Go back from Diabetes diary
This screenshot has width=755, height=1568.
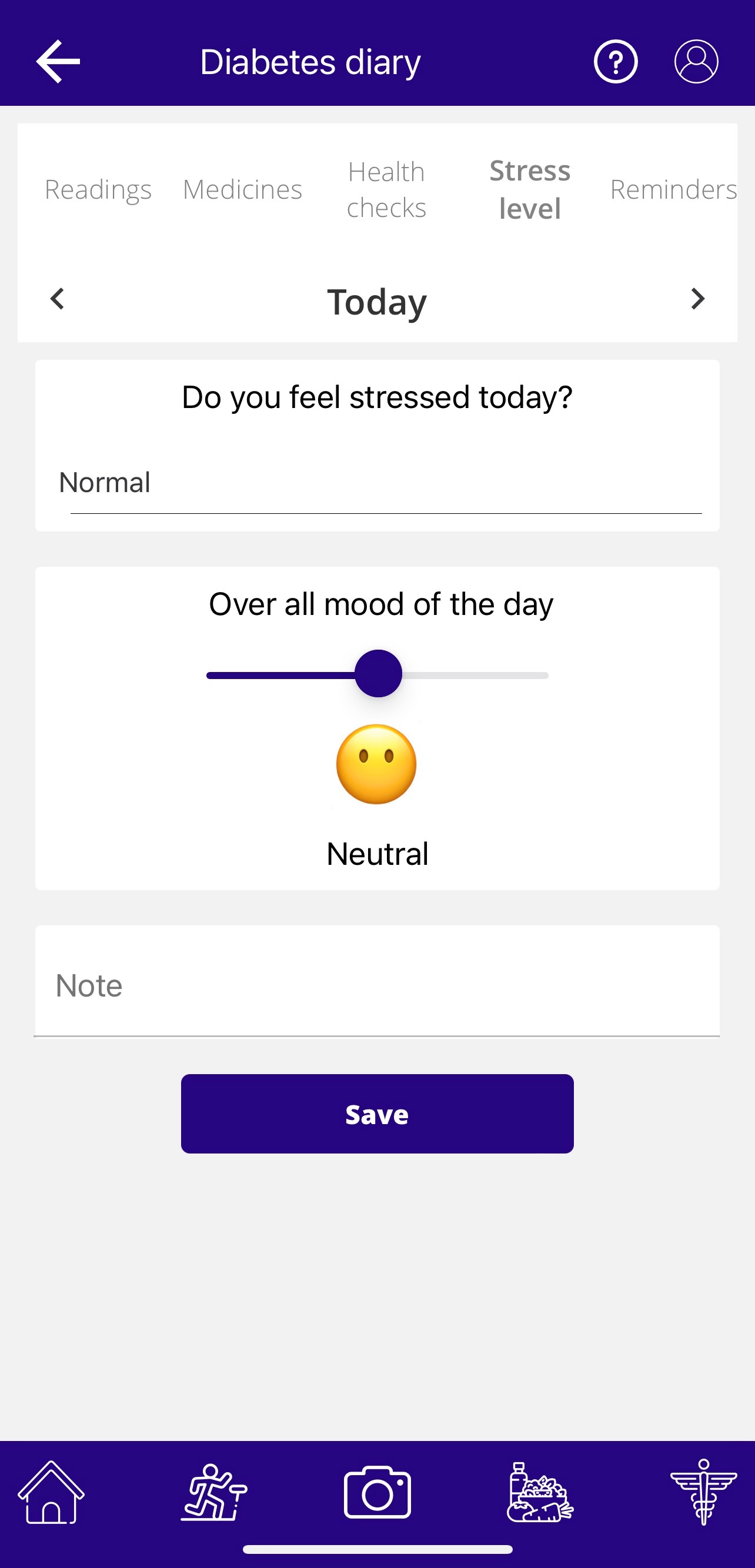click(x=58, y=62)
